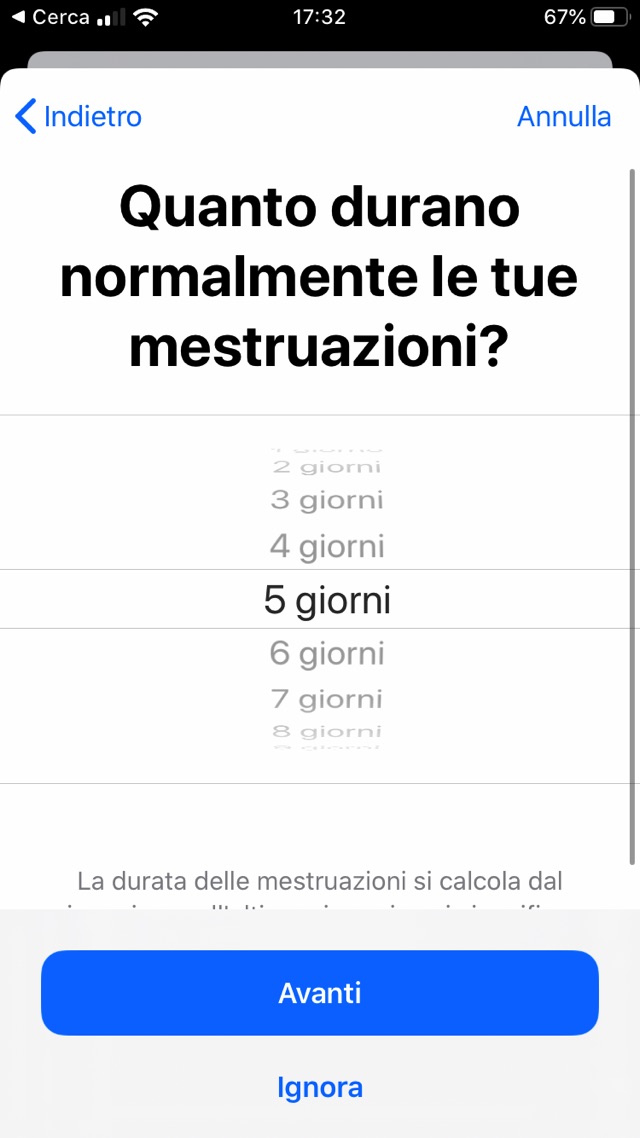The width and height of the screenshot is (640, 1138).
Task: Select 6 giorni in the picker
Action: click(327, 654)
